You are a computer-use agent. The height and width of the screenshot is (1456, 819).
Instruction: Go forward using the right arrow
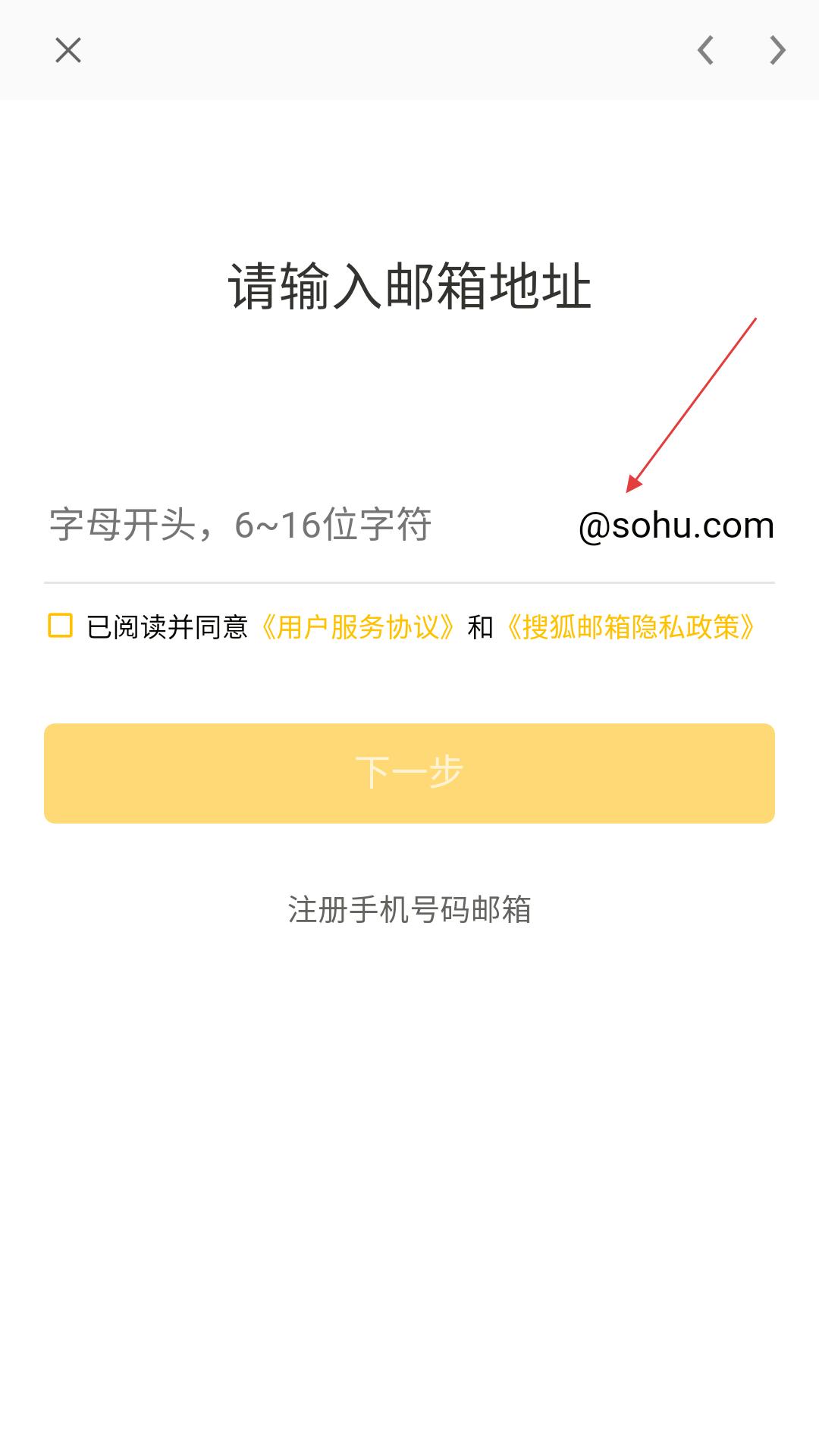pyautogui.click(x=777, y=51)
